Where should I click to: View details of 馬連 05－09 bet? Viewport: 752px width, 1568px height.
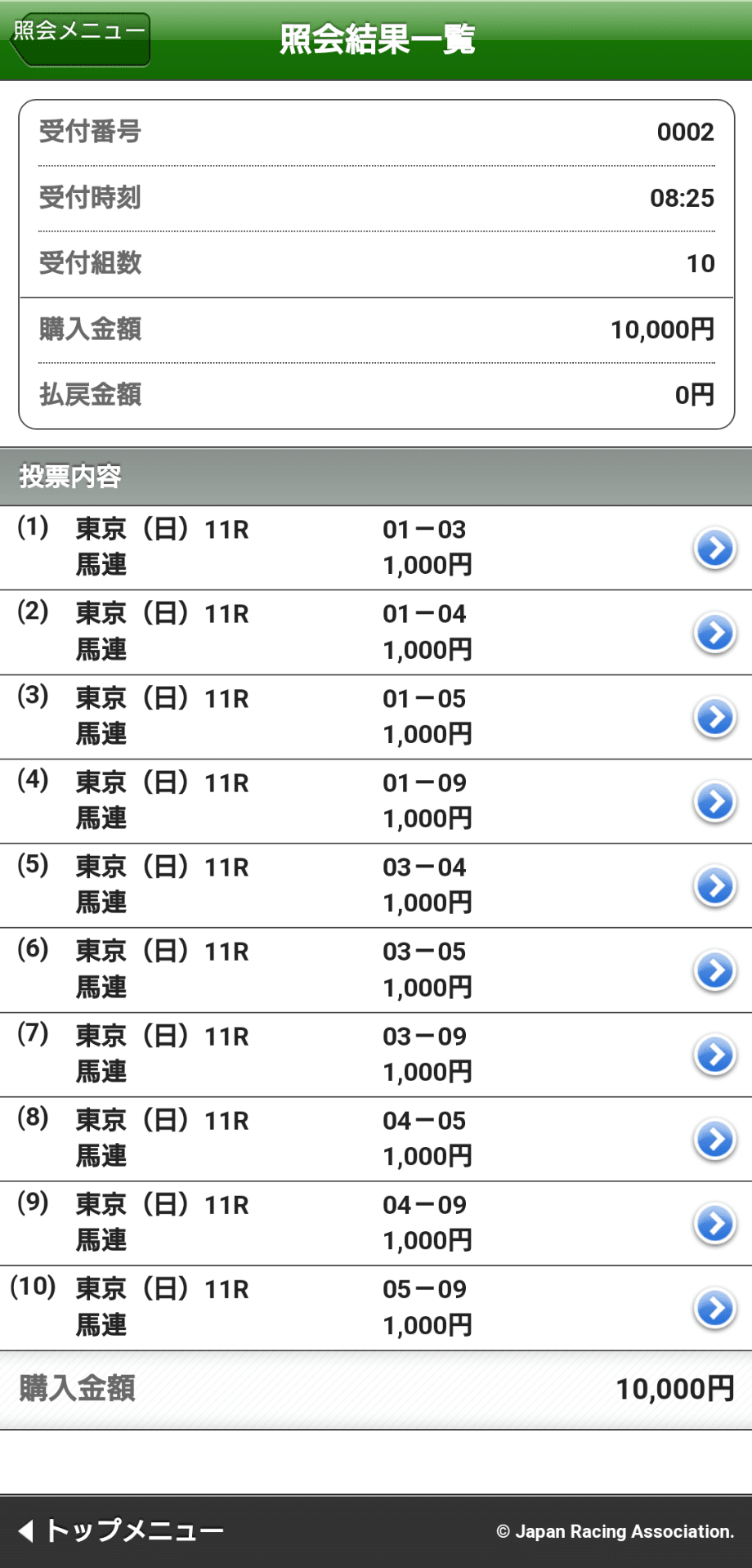click(714, 1308)
